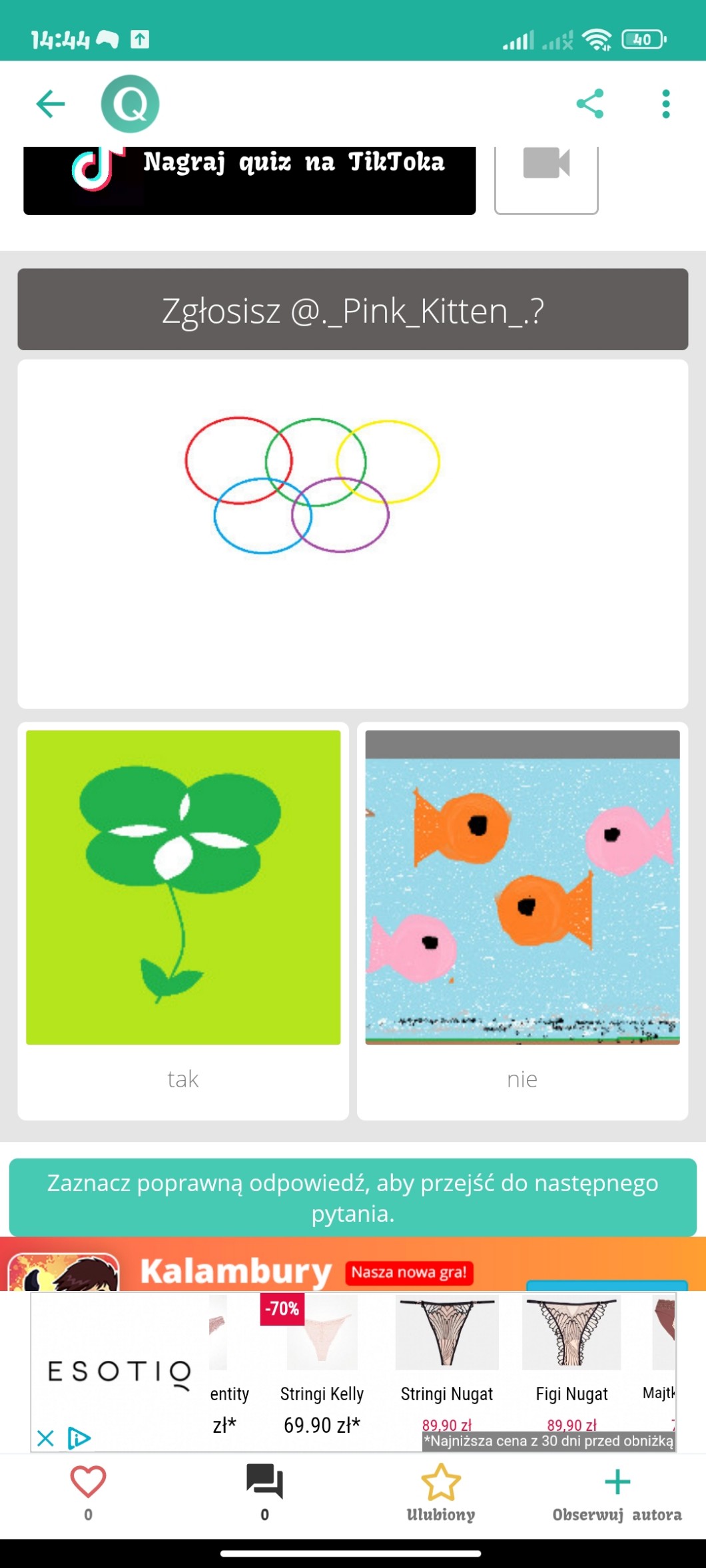Go back using the arrow icon

(x=51, y=104)
